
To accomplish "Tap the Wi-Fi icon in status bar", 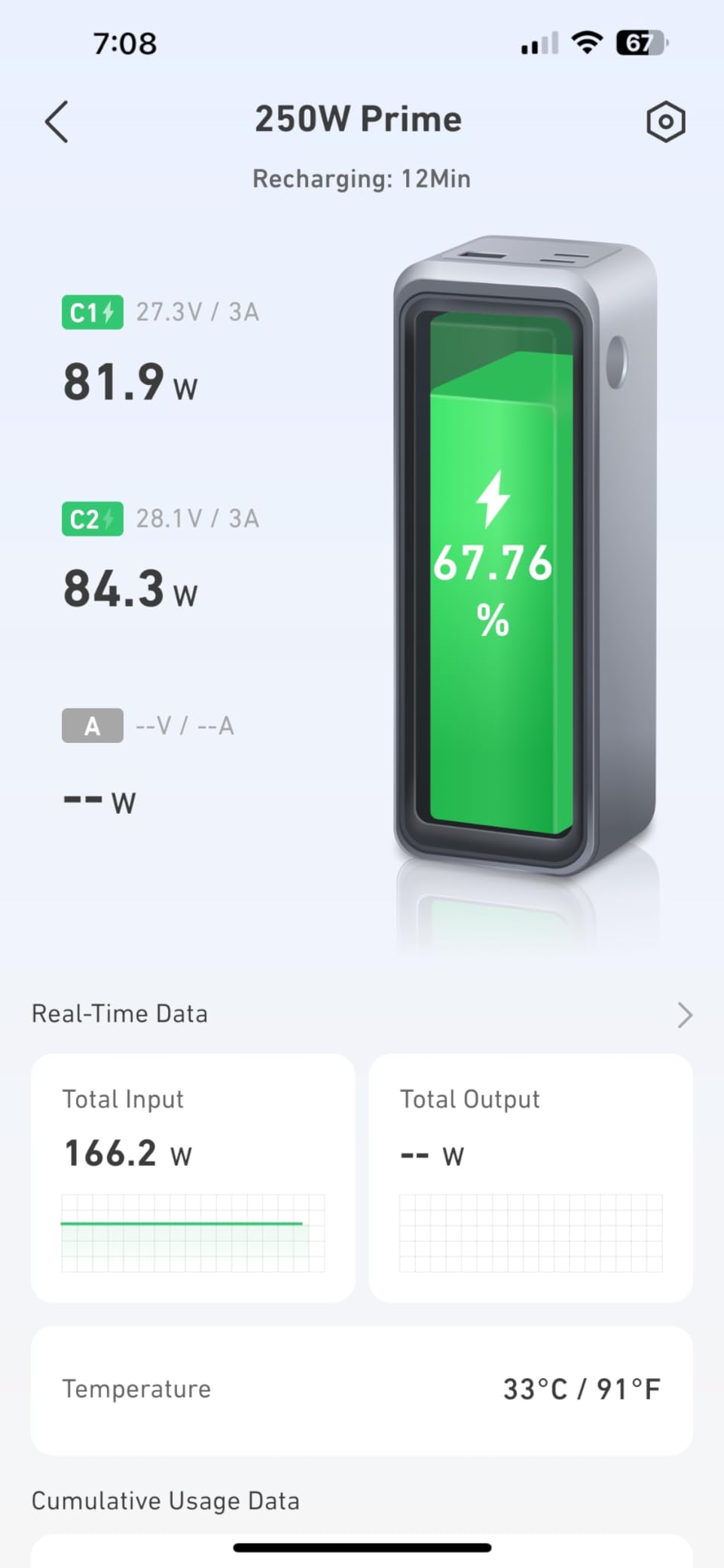I will (x=587, y=43).
